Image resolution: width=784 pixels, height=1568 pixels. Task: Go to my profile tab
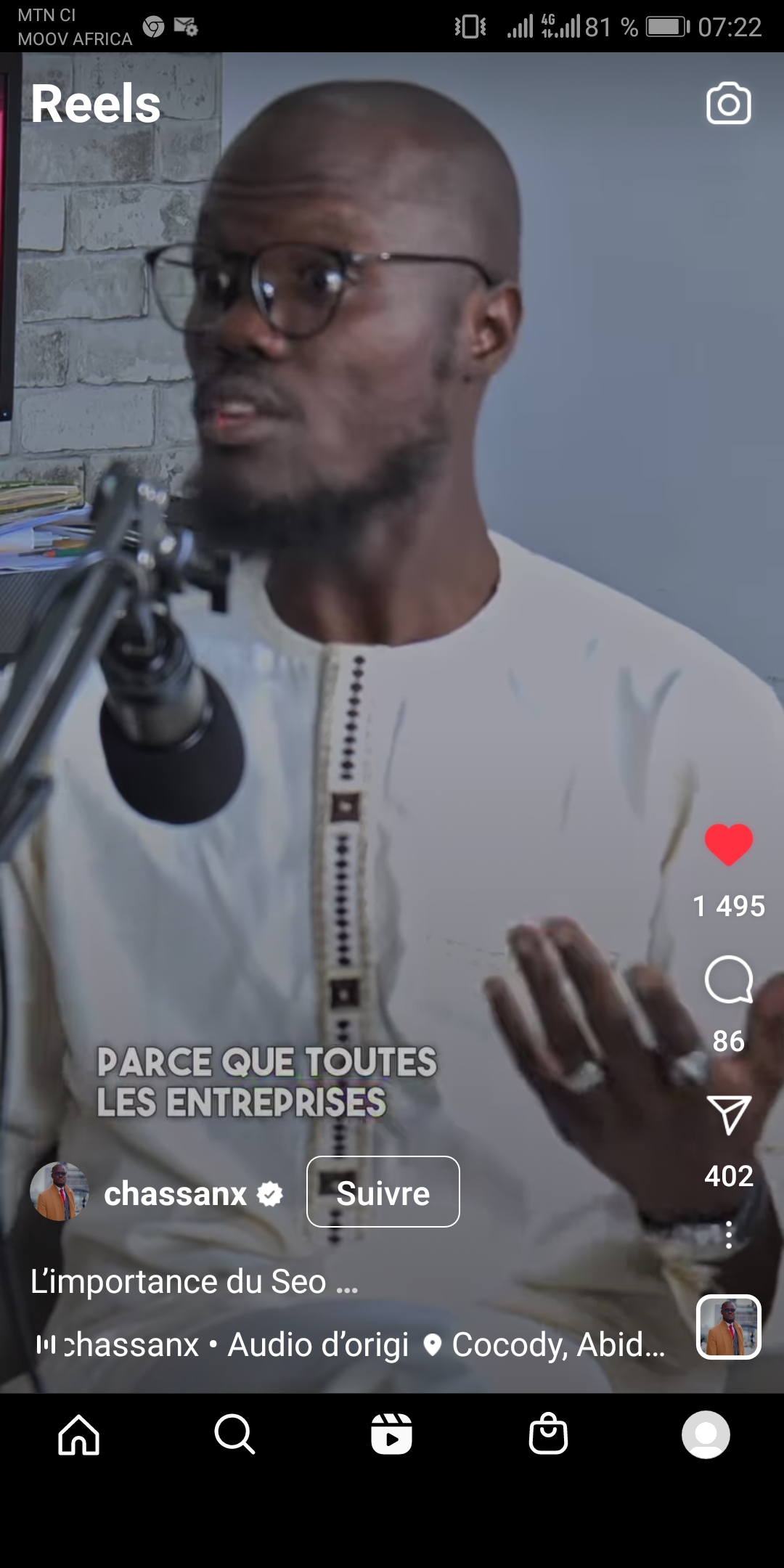click(705, 1435)
